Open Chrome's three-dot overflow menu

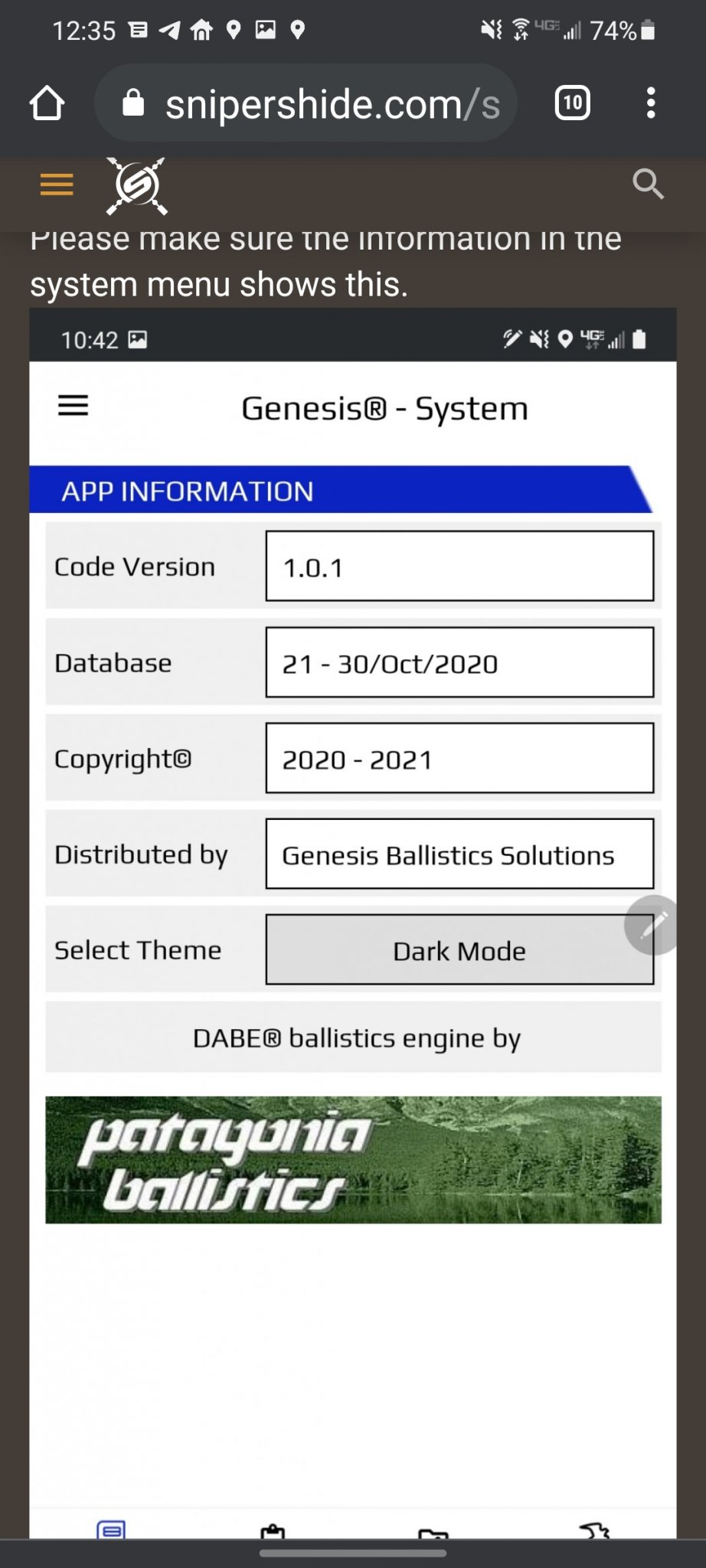pyautogui.click(x=651, y=103)
